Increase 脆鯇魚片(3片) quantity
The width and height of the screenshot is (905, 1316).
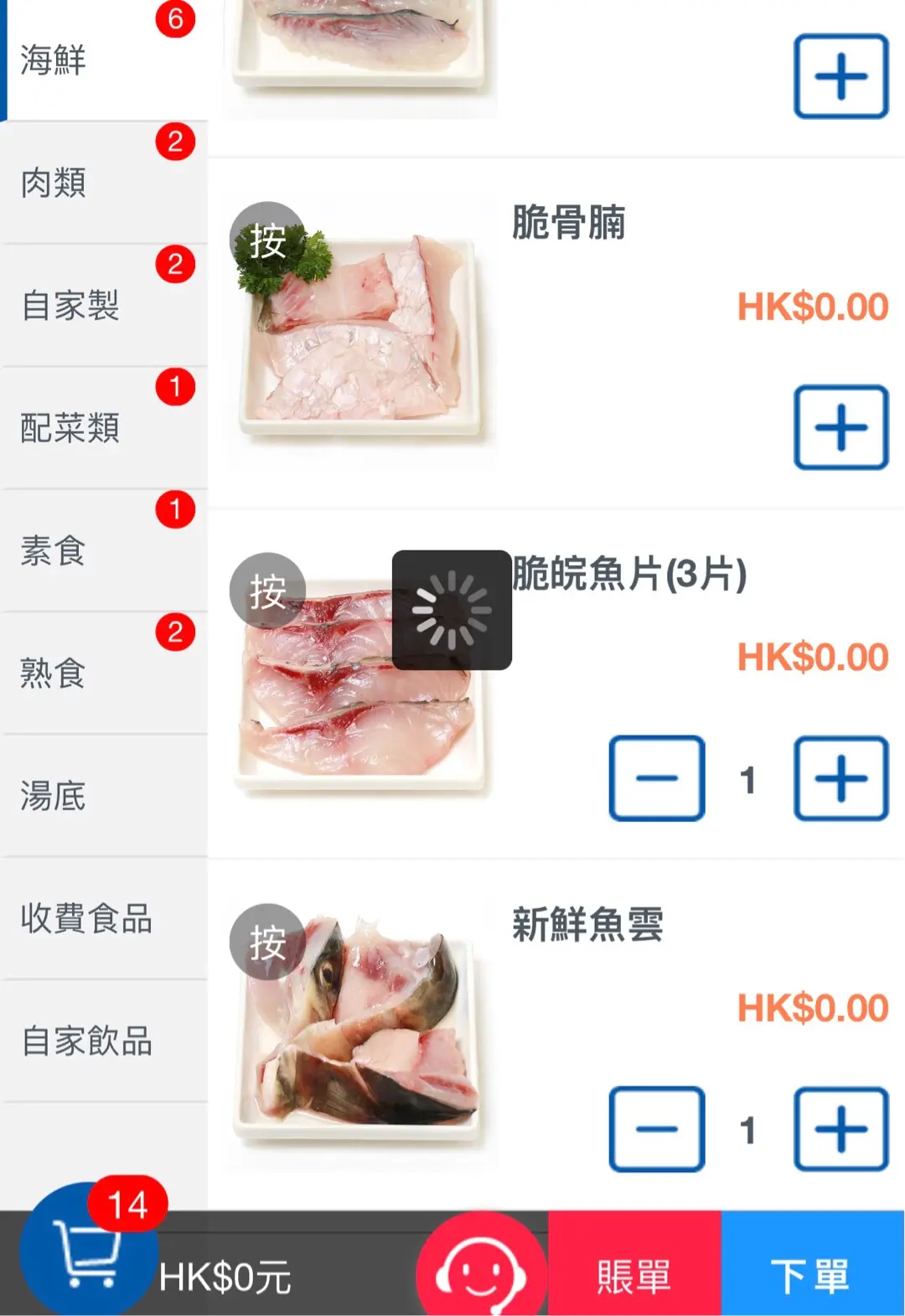click(x=840, y=778)
